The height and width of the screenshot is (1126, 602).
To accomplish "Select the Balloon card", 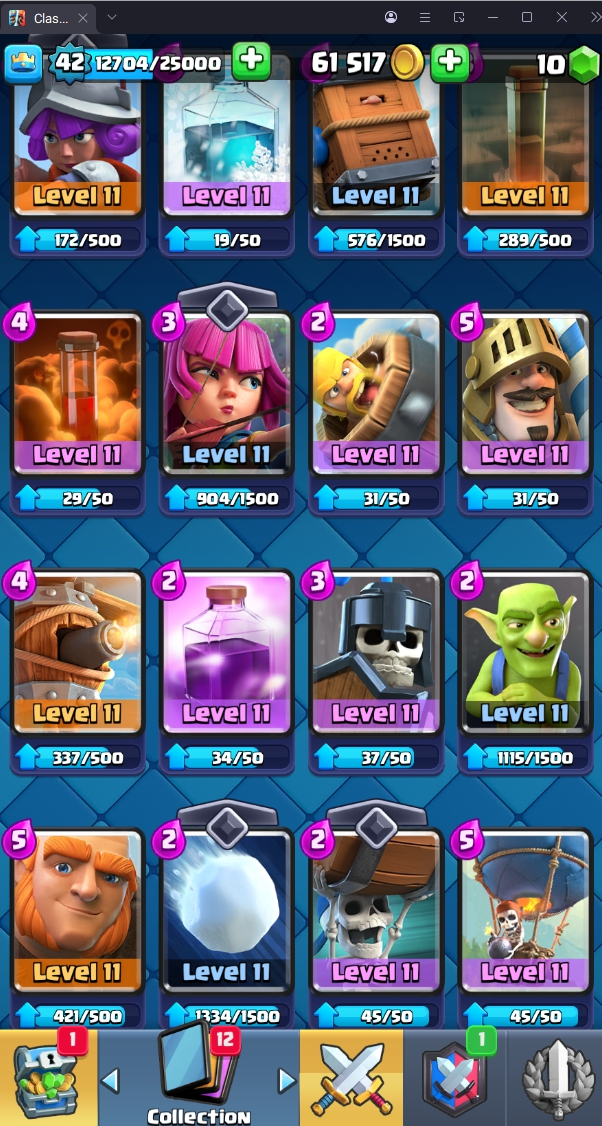I will point(524,912).
